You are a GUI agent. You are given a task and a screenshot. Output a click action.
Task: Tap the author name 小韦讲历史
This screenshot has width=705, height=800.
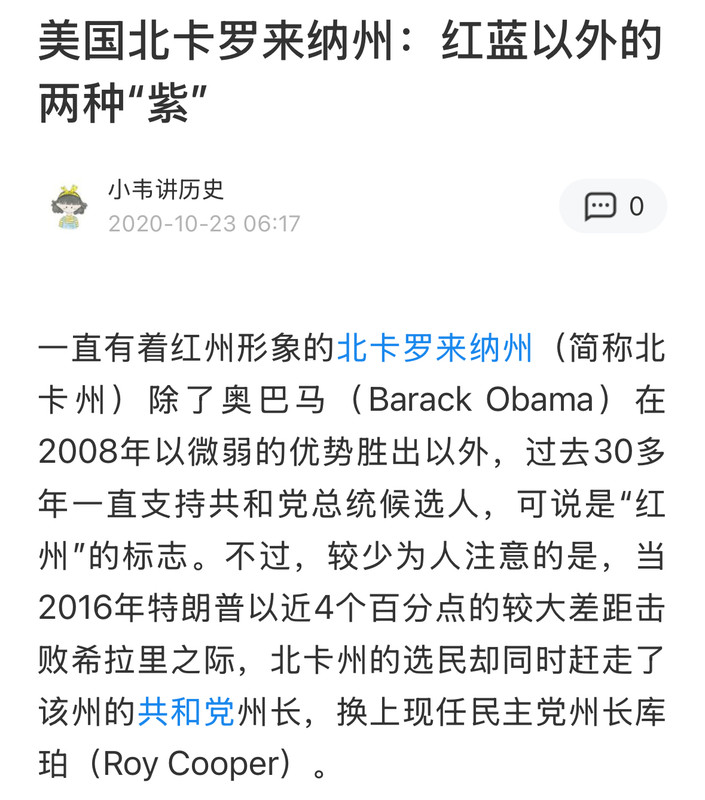click(x=166, y=189)
